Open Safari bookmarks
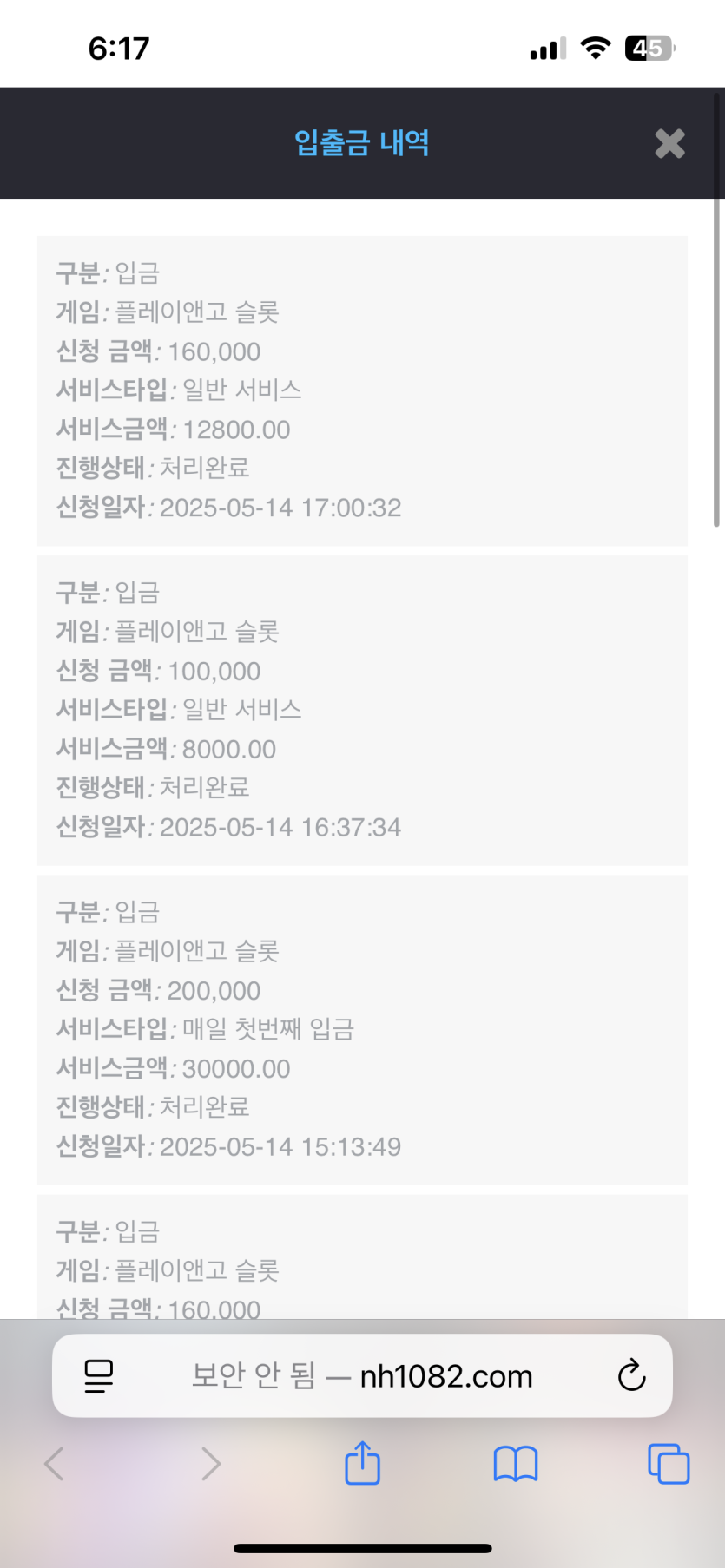The image size is (725, 1568). (516, 1464)
